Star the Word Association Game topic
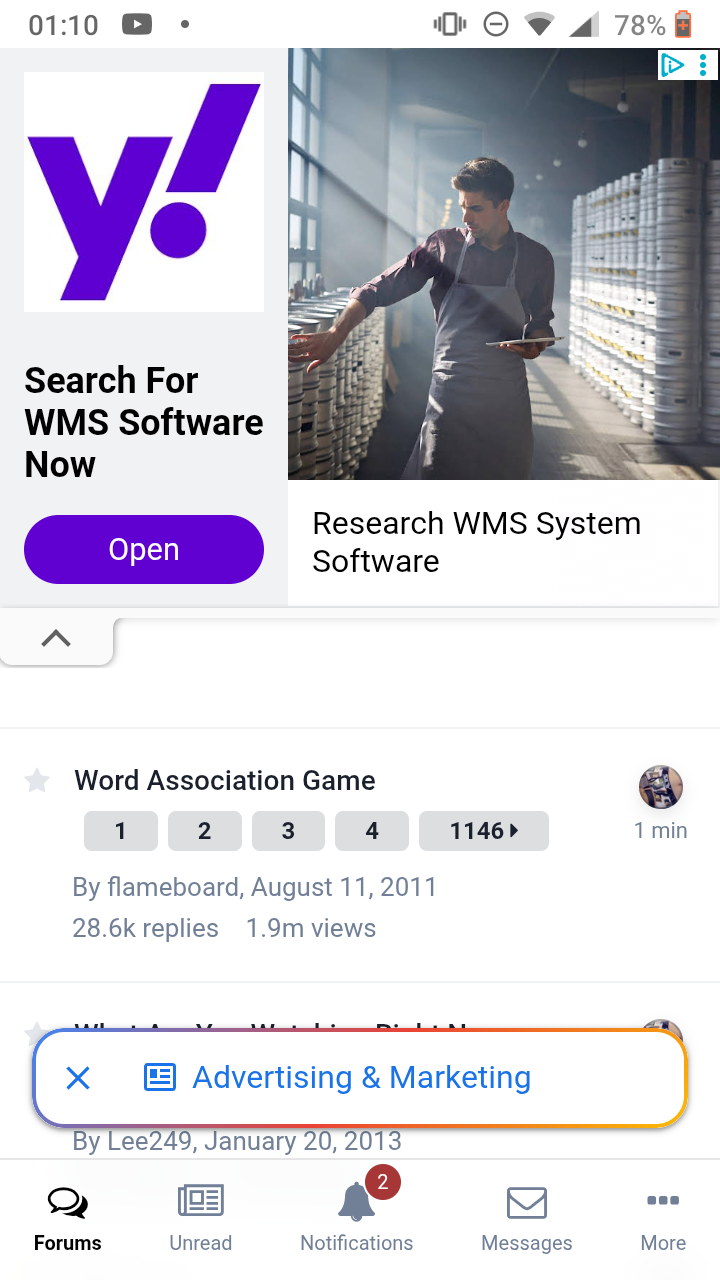The image size is (720, 1280). 37,781
